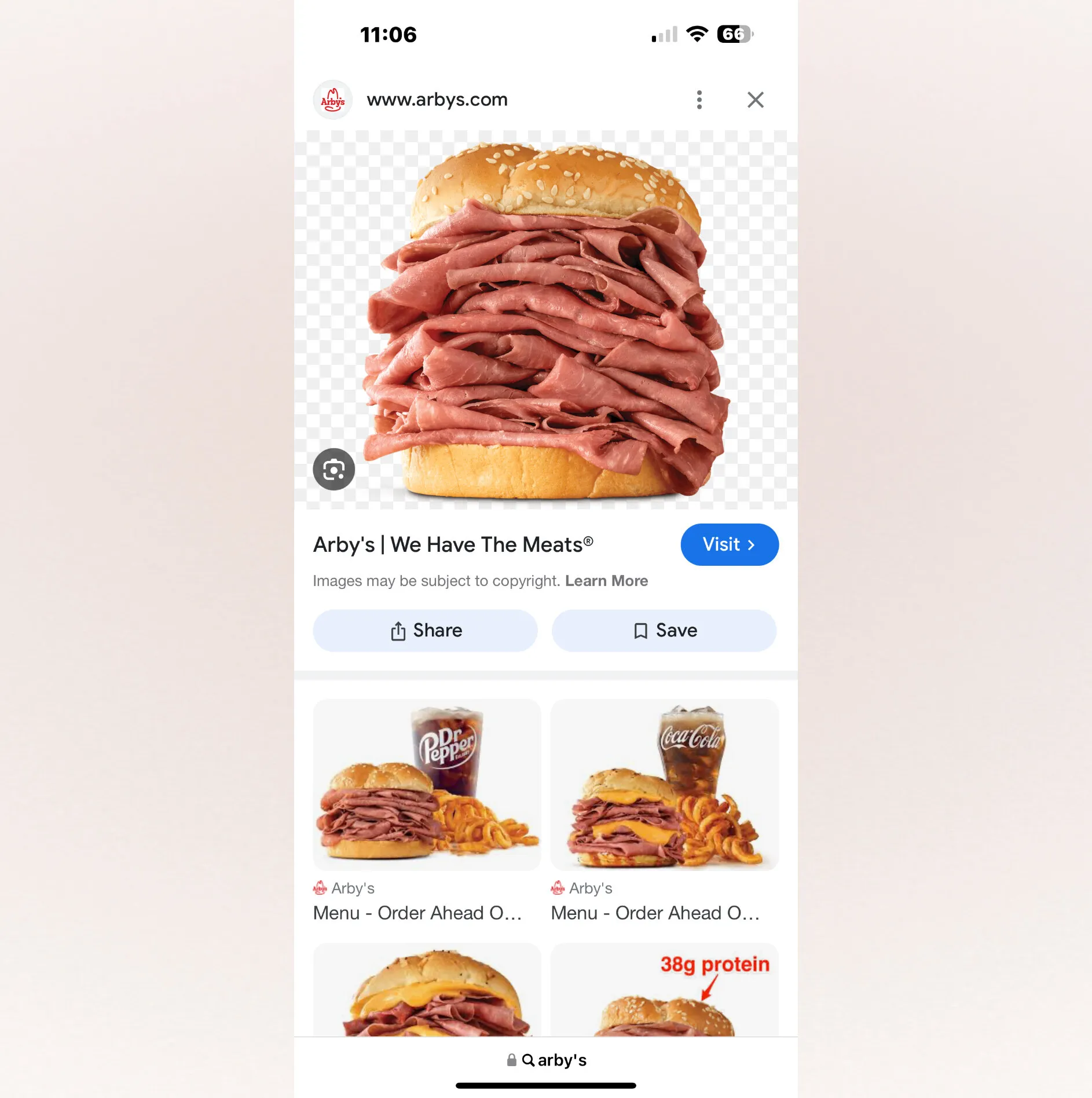Screen dimensions: 1092x1098
Task: Open the Dr Pepper combo meal result
Action: click(x=427, y=785)
